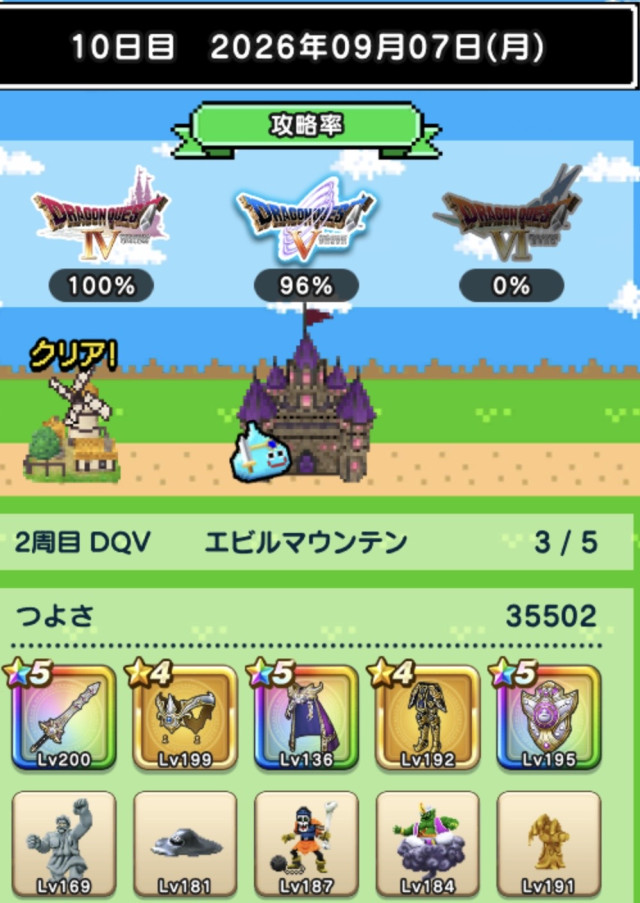Select the Dragon Quest V logo at 96%
Image resolution: width=640 pixels, height=903 pixels.
(306, 218)
